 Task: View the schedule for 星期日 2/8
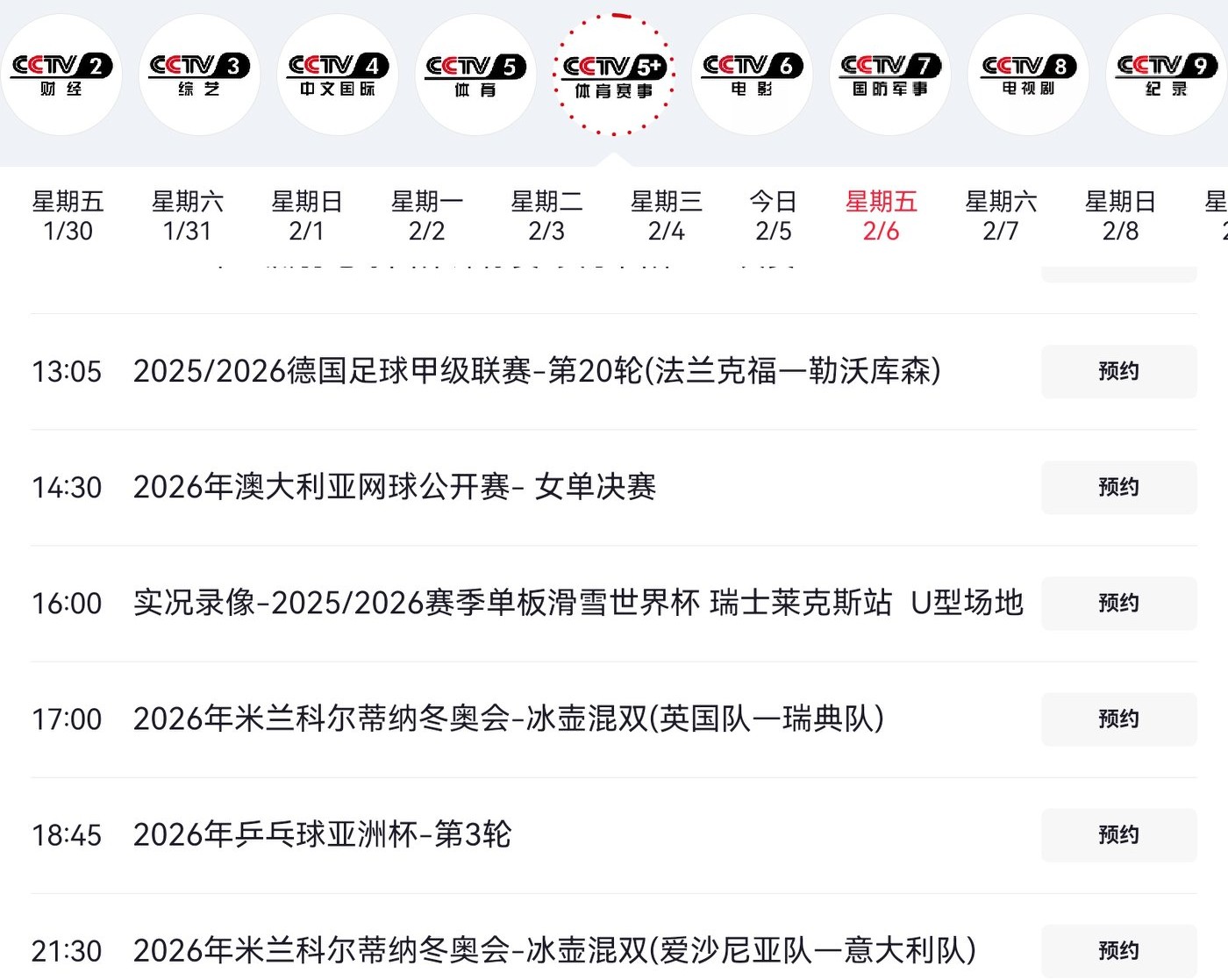pyautogui.click(x=1120, y=216)
